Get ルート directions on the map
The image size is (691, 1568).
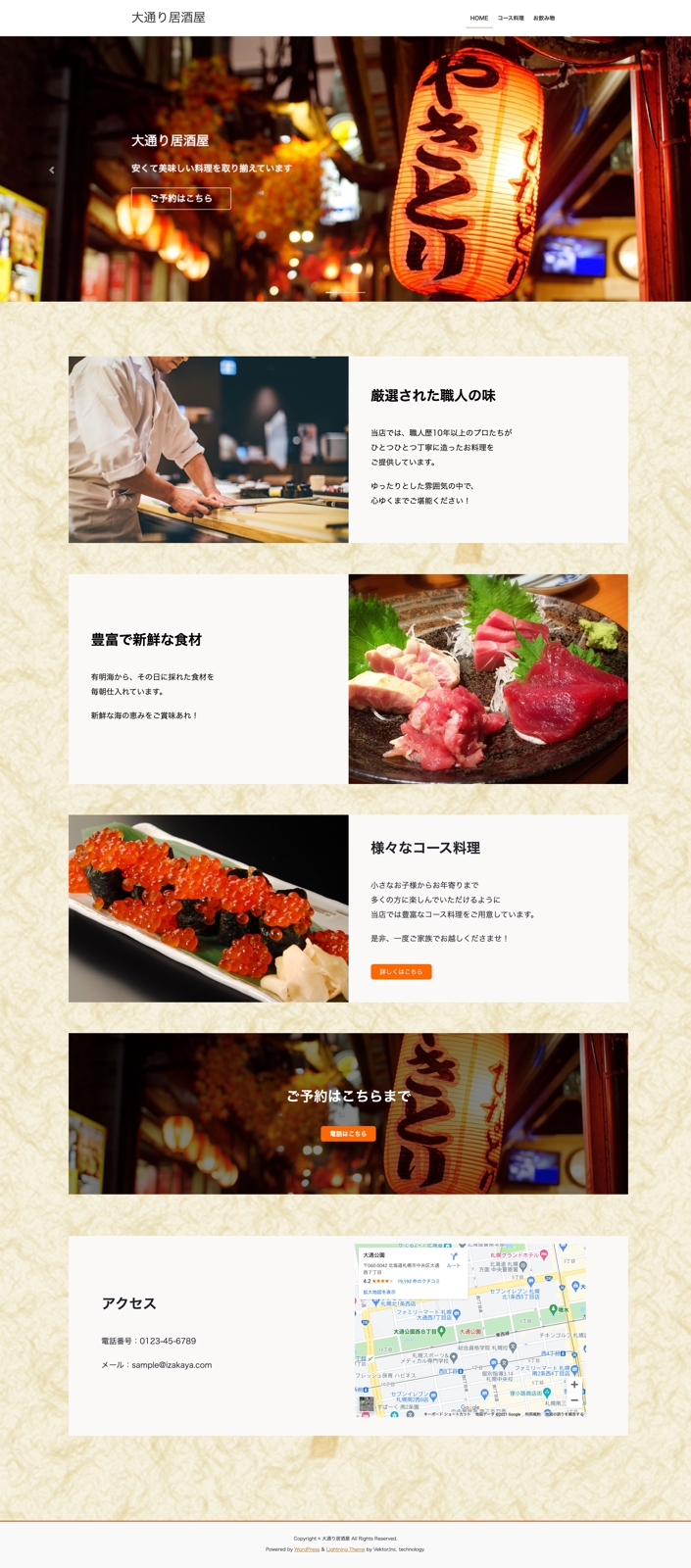[453, 1258]
